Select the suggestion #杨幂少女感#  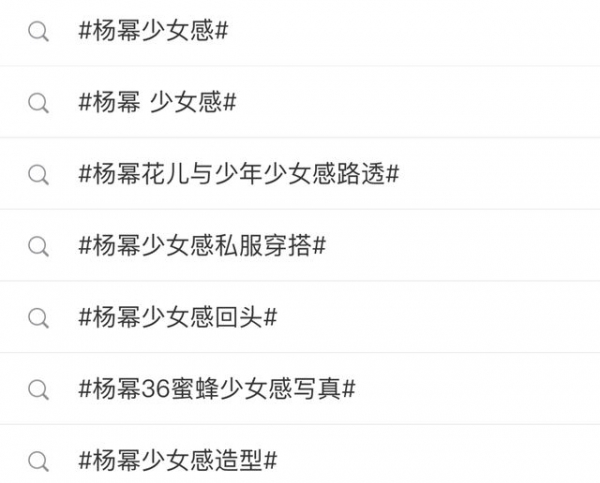point(153,31)
